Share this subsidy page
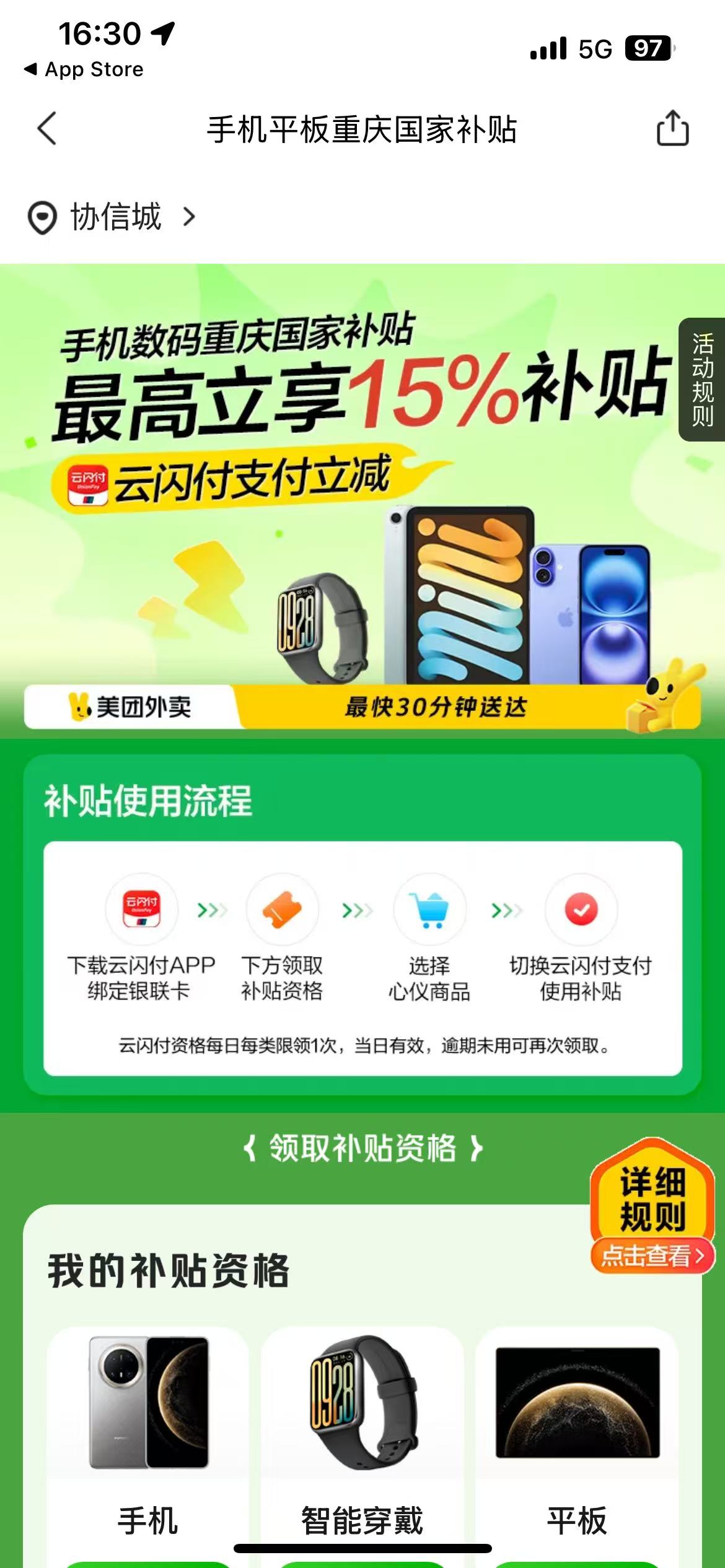 coord(672,129)
